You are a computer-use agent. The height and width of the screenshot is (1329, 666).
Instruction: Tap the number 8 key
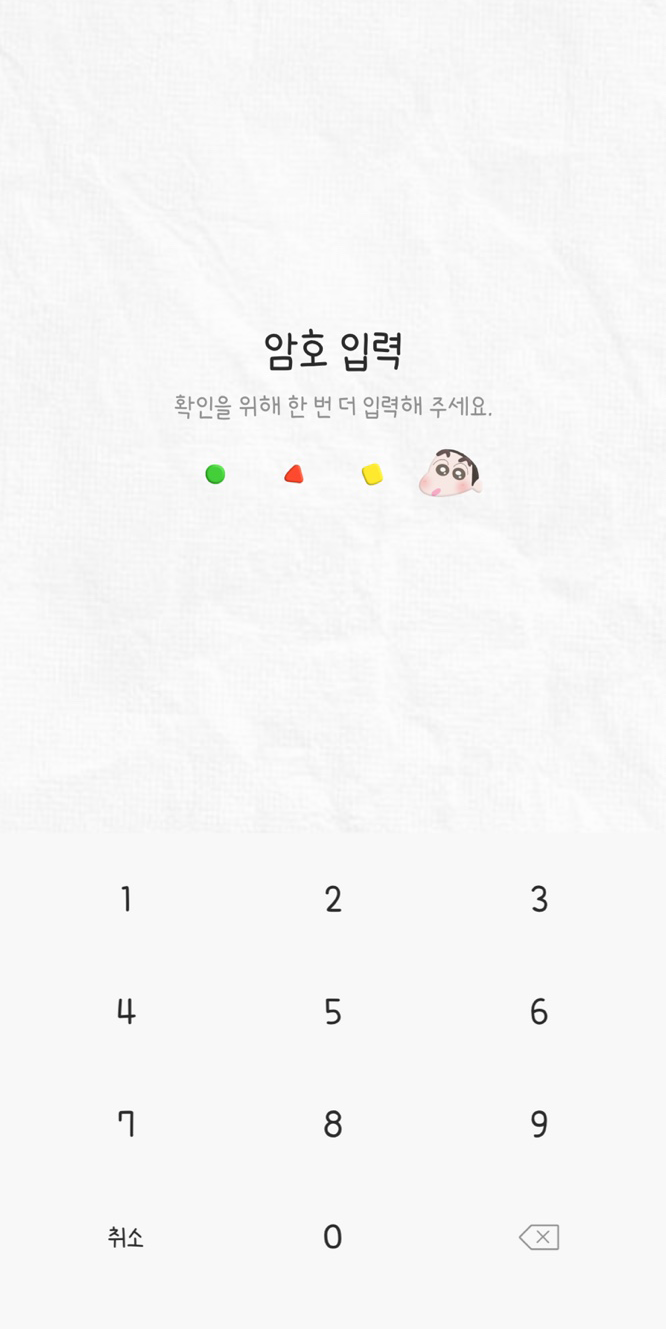point(333,1125)
